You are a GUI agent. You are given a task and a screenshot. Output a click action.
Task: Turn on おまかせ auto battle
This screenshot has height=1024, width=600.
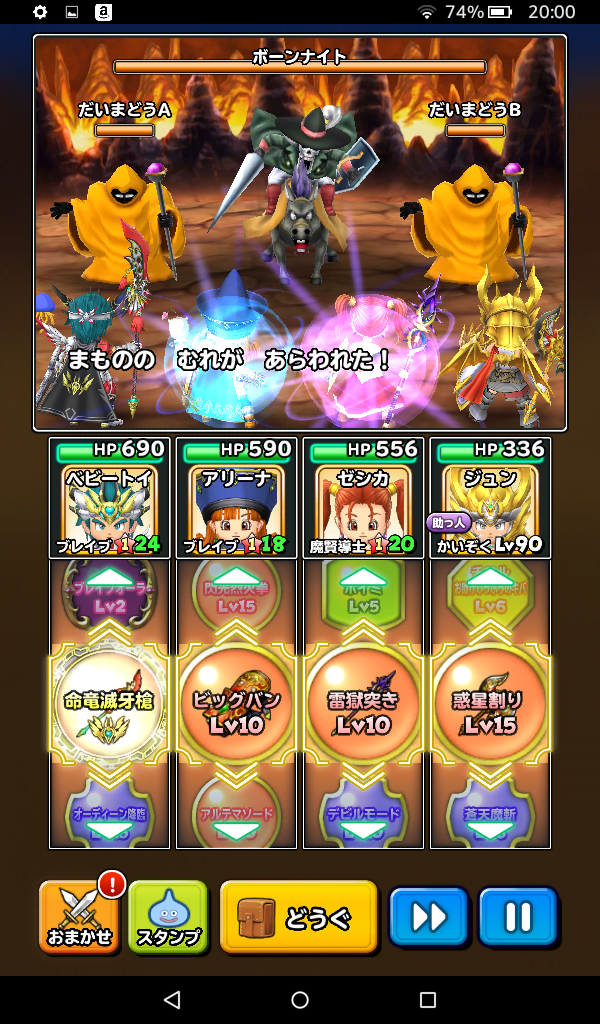[x=78, y=917]
